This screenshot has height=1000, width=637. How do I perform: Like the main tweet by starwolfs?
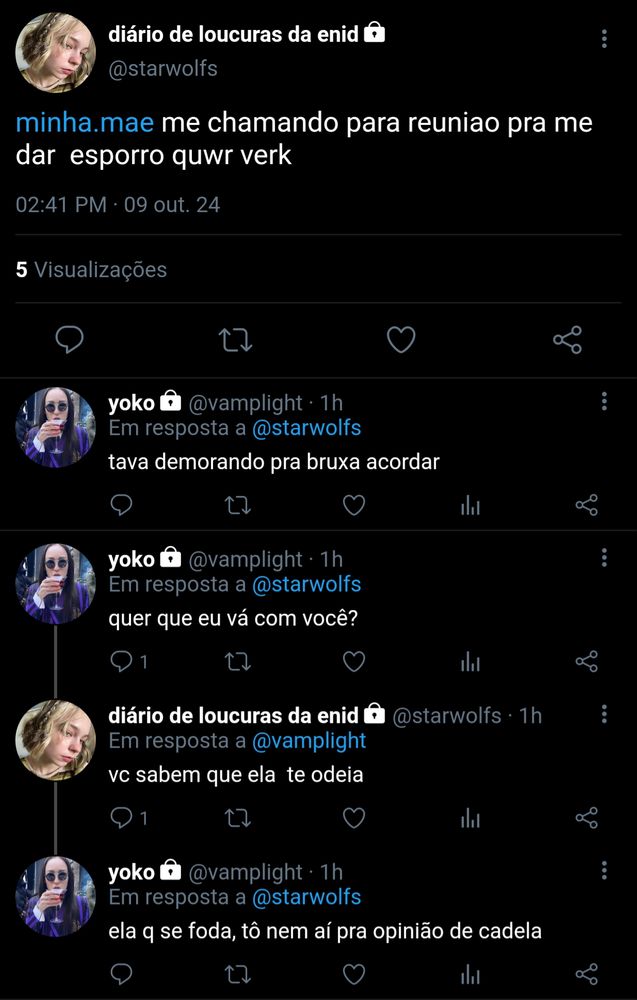401,341
